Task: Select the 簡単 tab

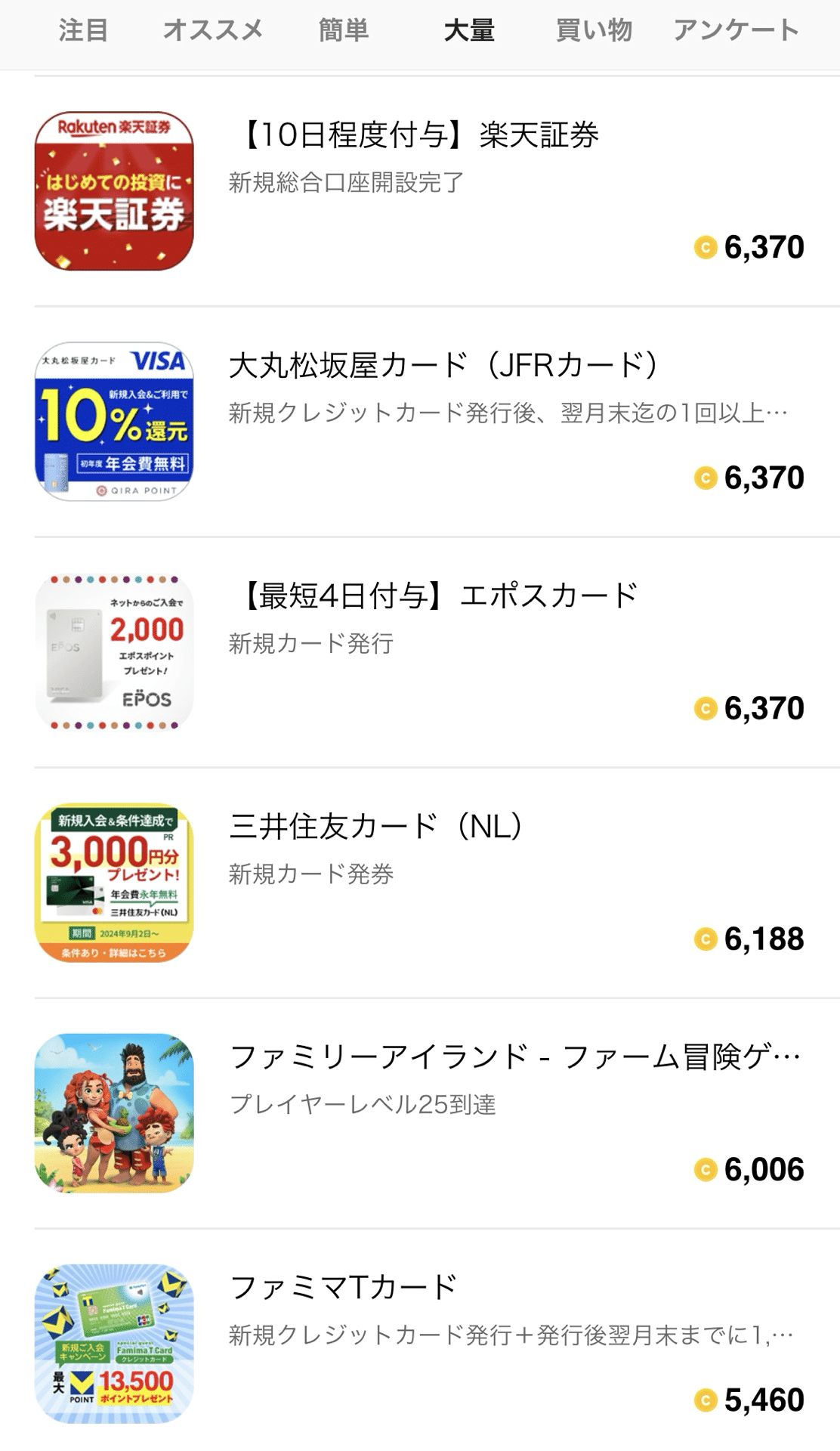Action: [x=344, y=31]
